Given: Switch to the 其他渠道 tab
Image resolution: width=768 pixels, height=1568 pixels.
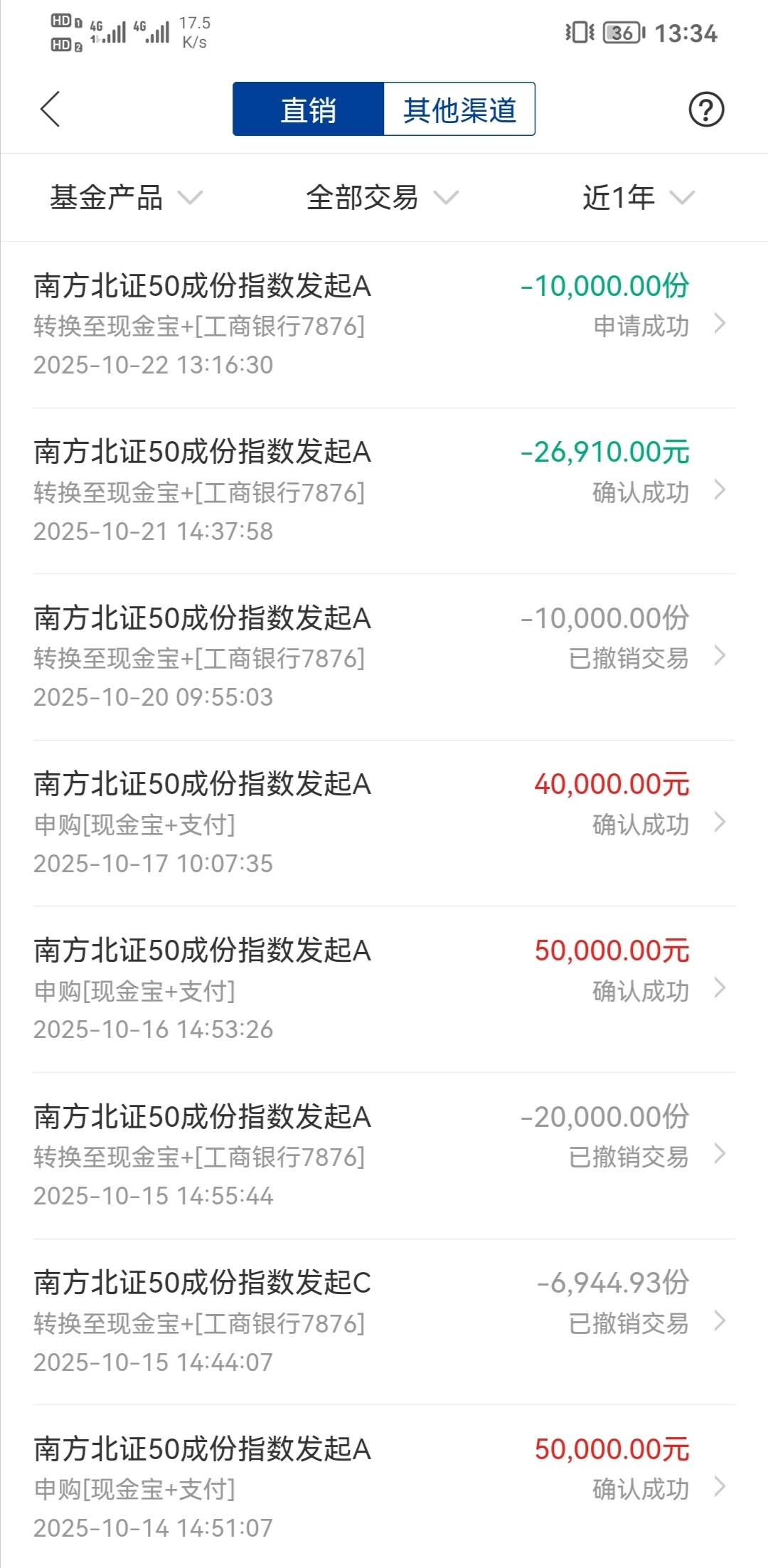Looking at the screenshot, I should click(459, 110).
